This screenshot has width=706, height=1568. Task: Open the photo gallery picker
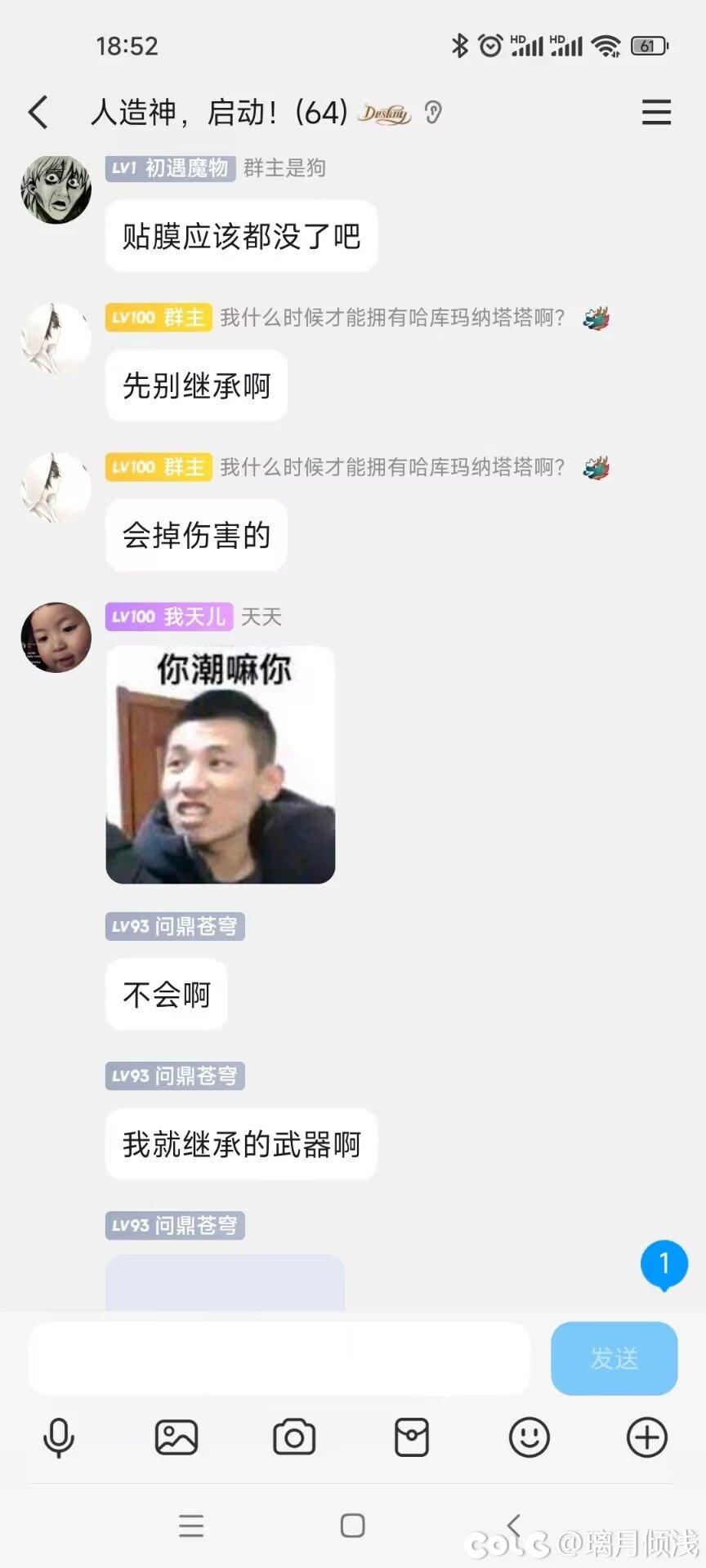click(176, 1438)
